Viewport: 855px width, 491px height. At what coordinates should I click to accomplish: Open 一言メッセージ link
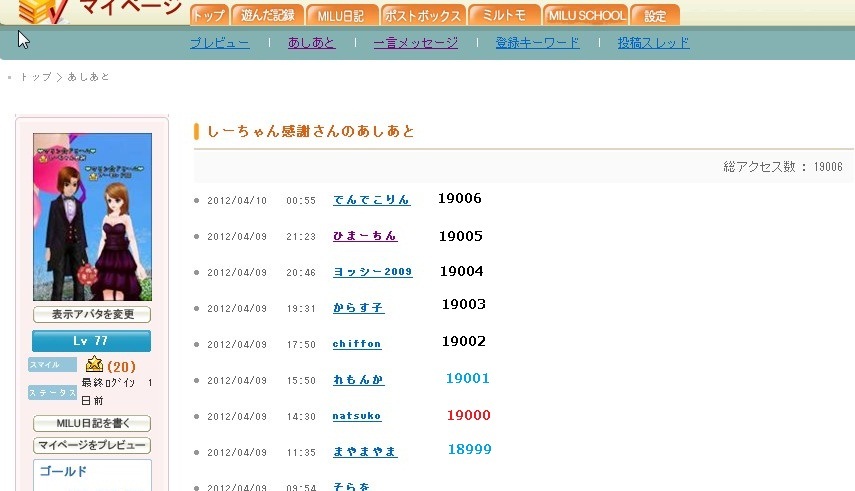pyautogui.click(x=415, y=43)
